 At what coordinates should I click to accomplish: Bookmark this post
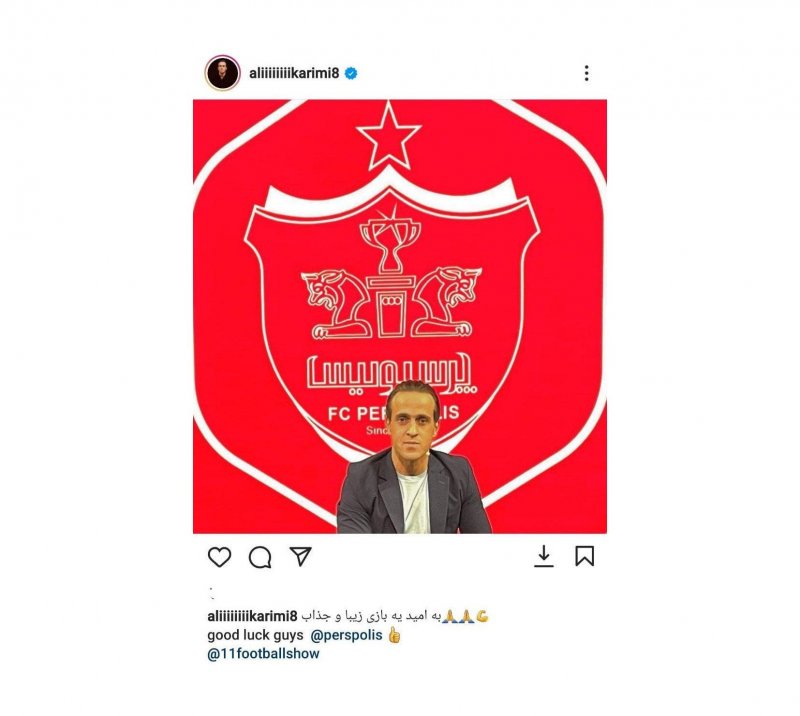[585, 556]
